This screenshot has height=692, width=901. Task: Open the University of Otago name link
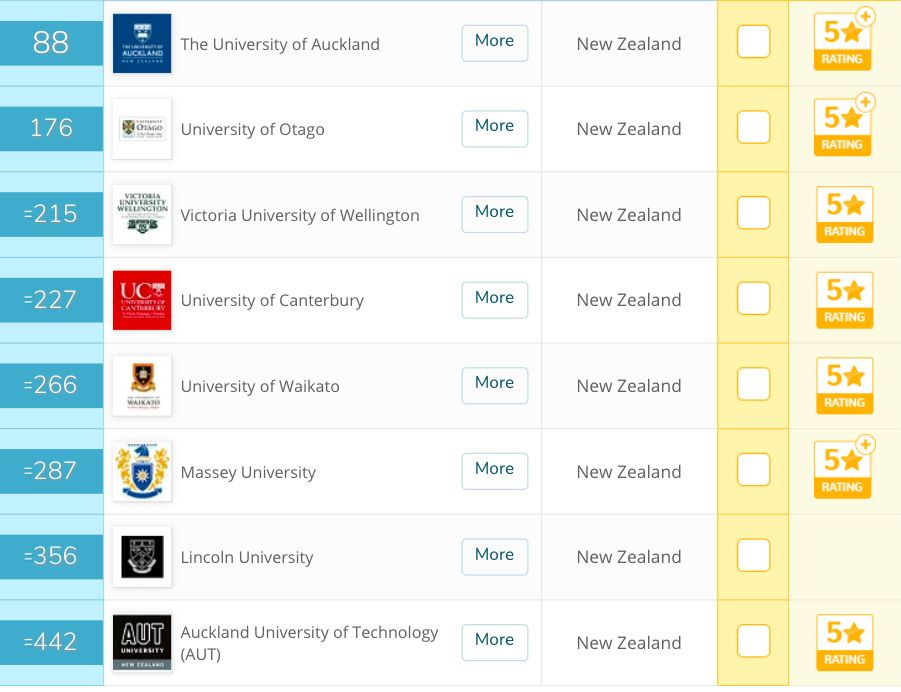252,130
